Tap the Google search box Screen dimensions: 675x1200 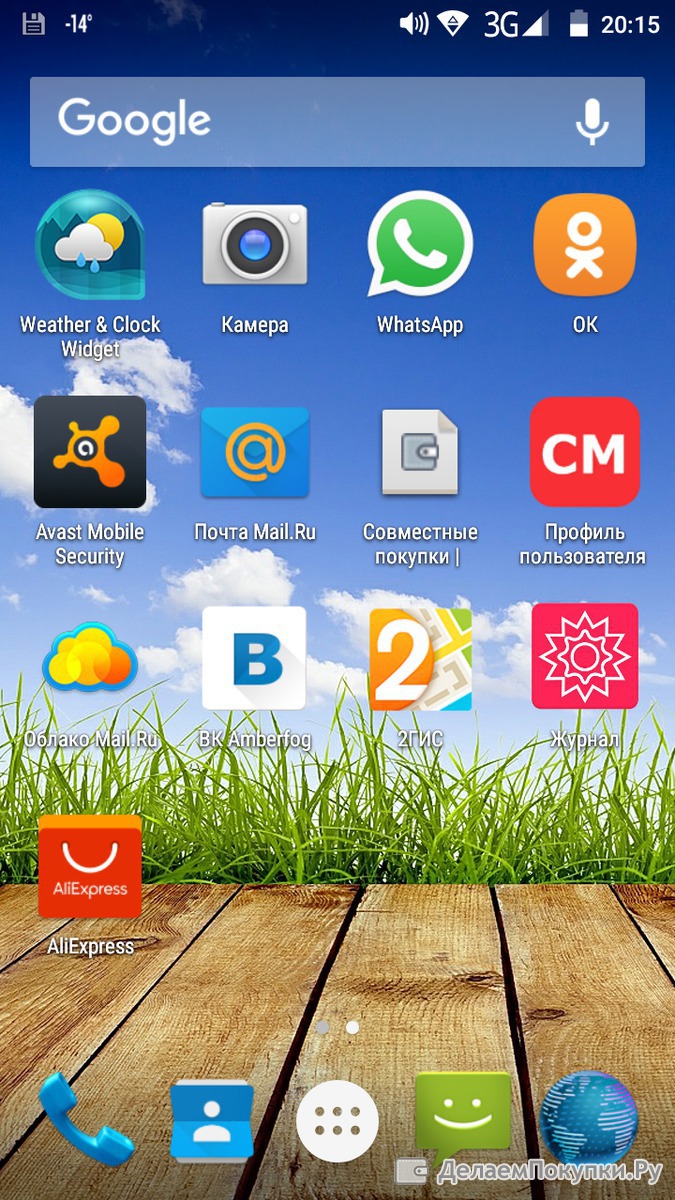click(337, 122)
